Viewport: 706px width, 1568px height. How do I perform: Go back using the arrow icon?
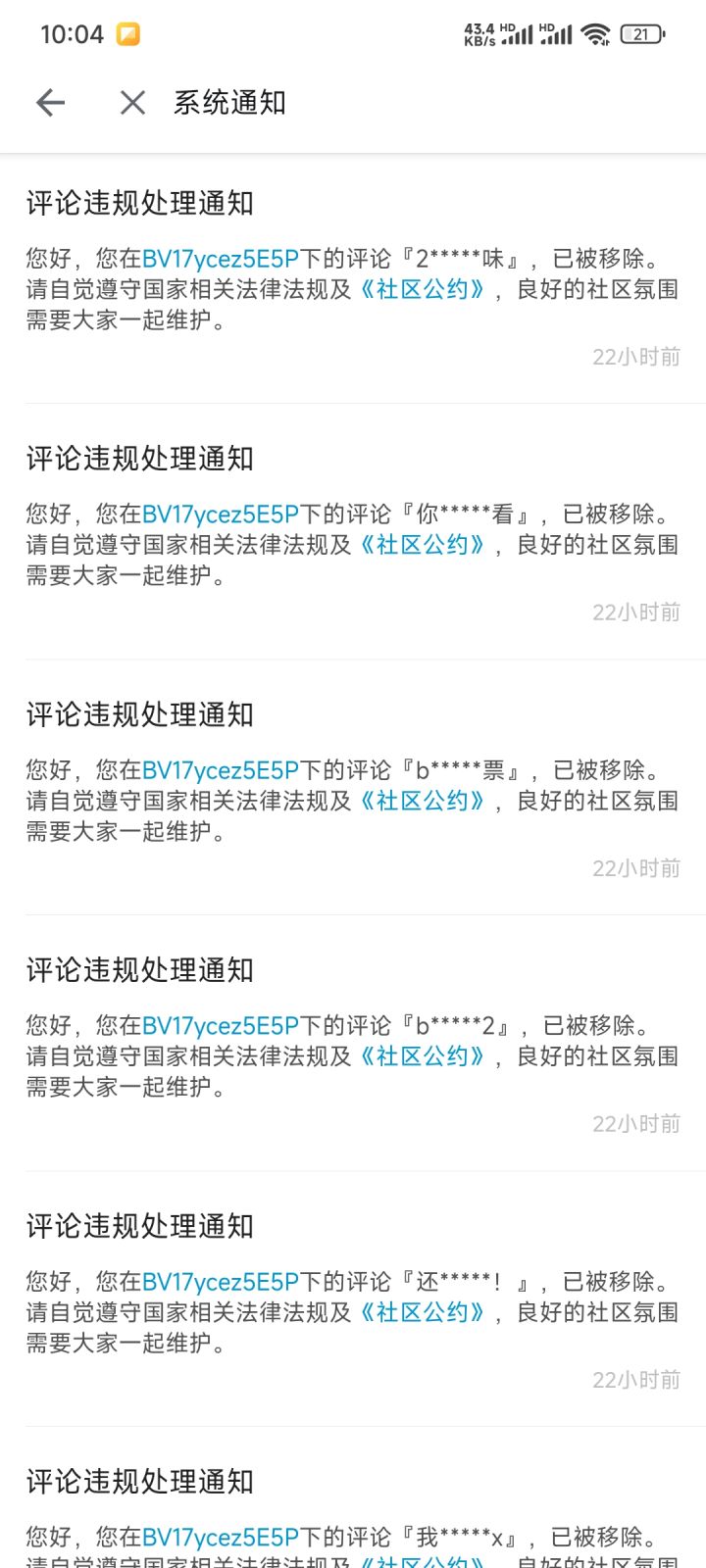[x=50, y=102]
